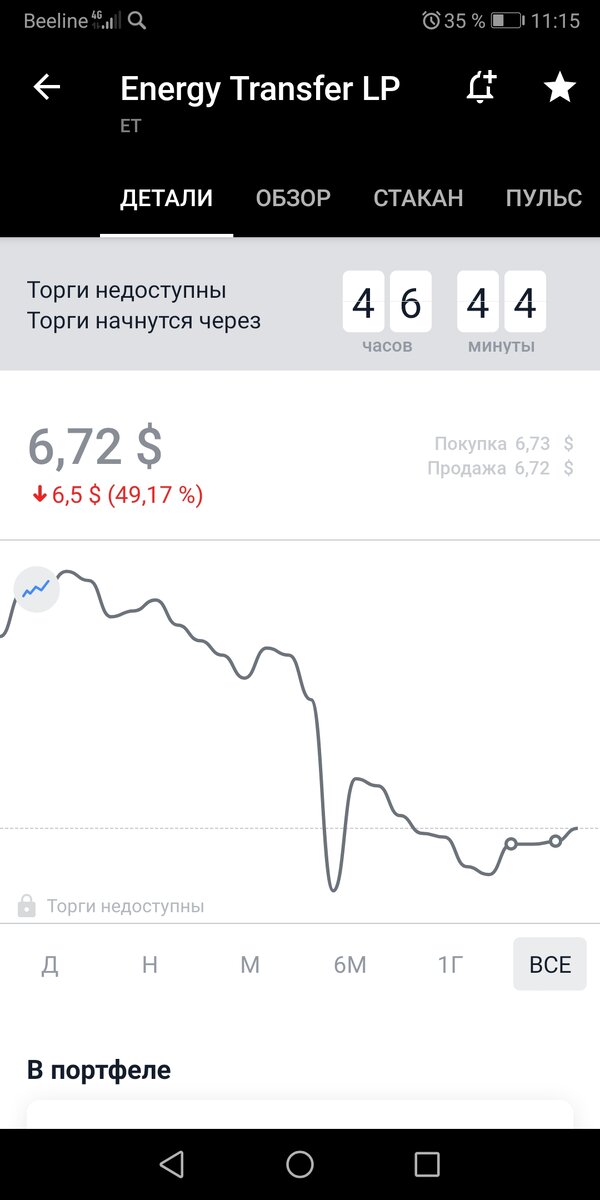Show the 1Г yearly chart period
The height and width of the screenshot is (1200, 600).
[450, 965]
